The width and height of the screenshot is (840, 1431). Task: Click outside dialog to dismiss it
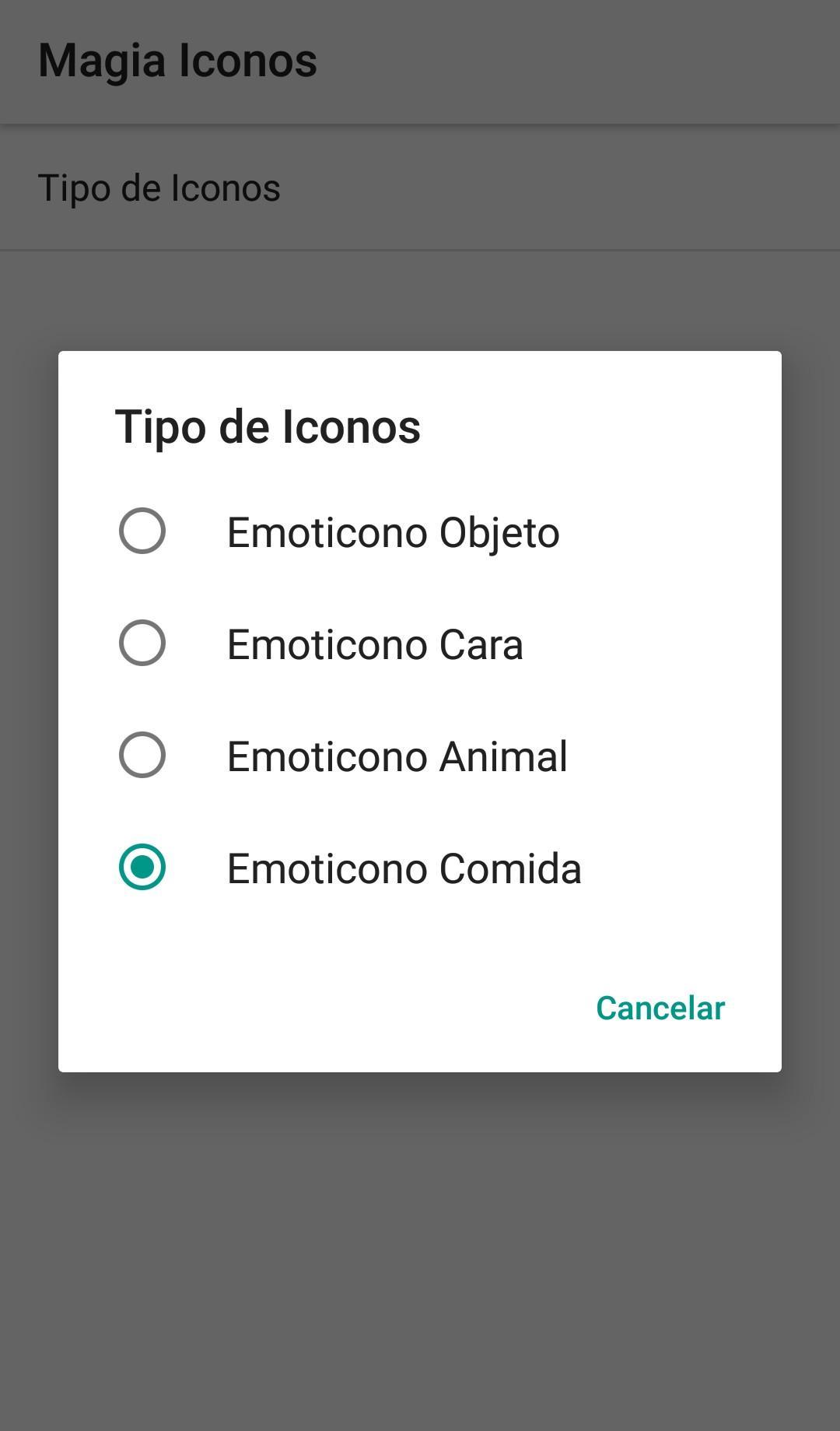(420, 1284)
